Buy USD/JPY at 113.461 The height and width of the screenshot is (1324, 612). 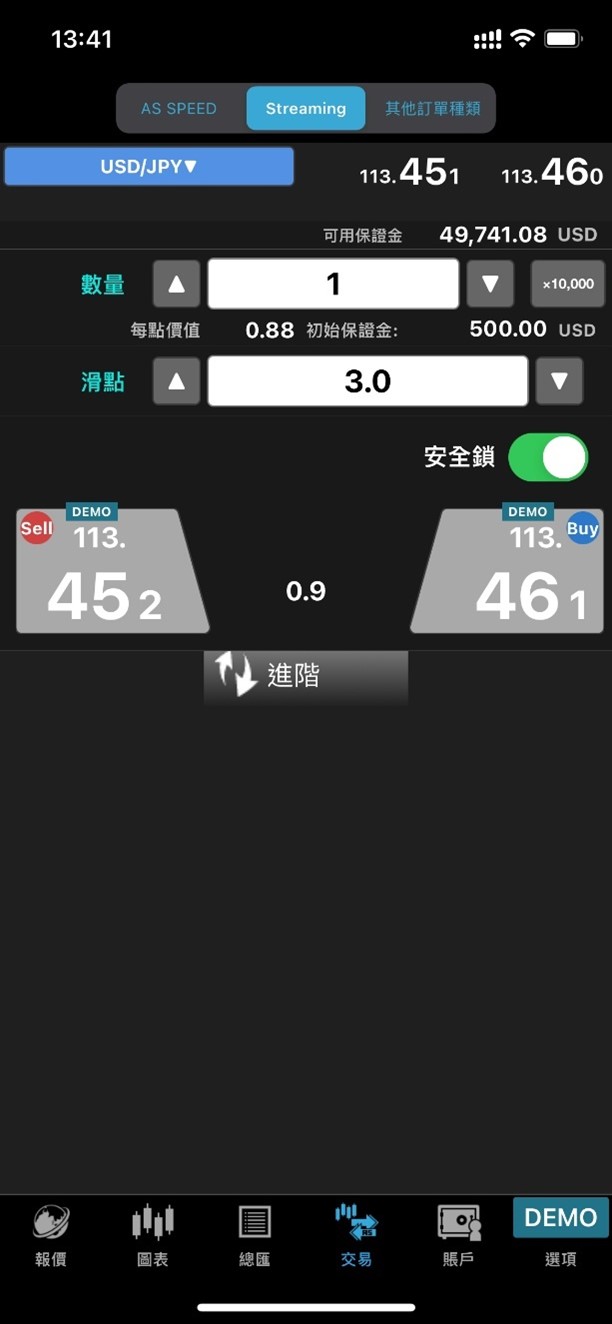click(507, 571)
